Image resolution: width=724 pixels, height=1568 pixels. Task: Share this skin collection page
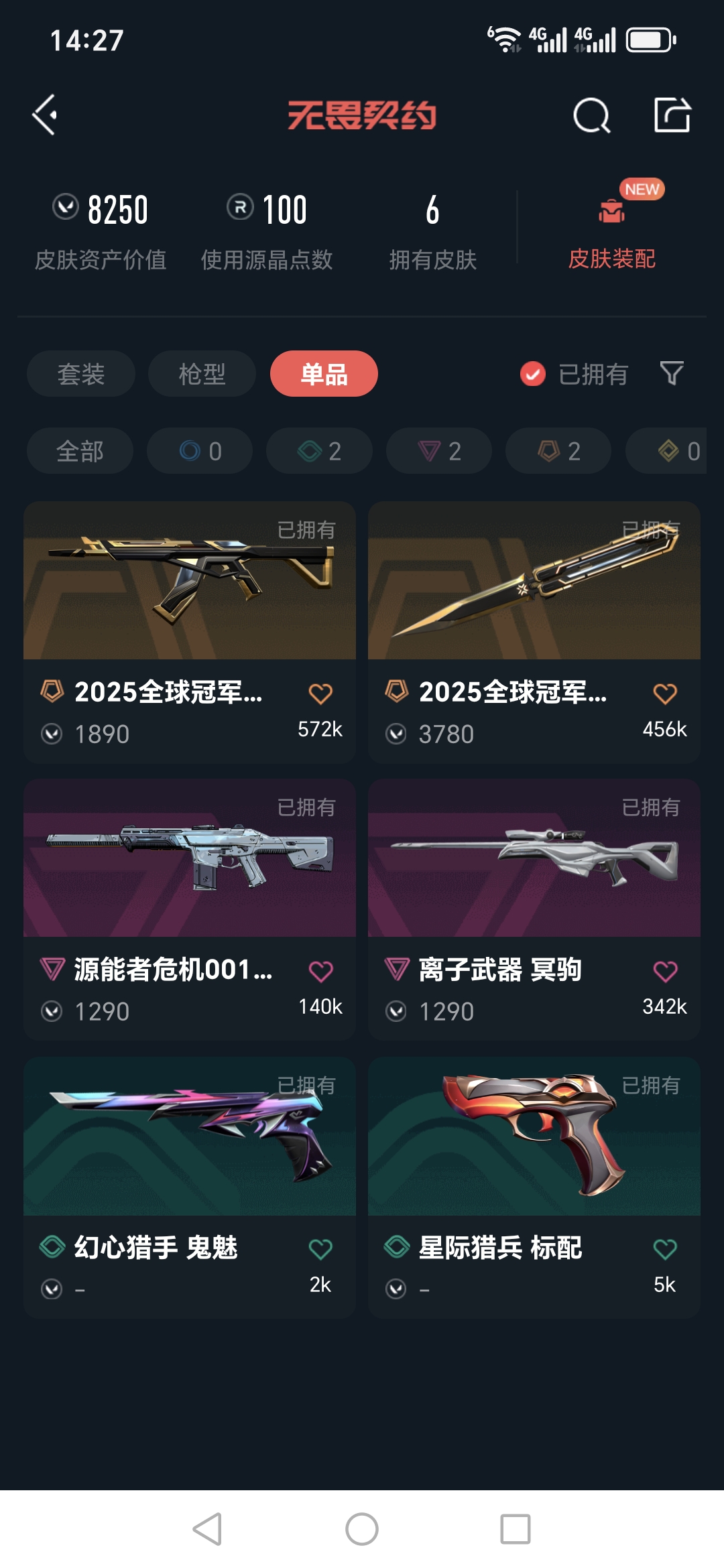(x=672, y=115)
